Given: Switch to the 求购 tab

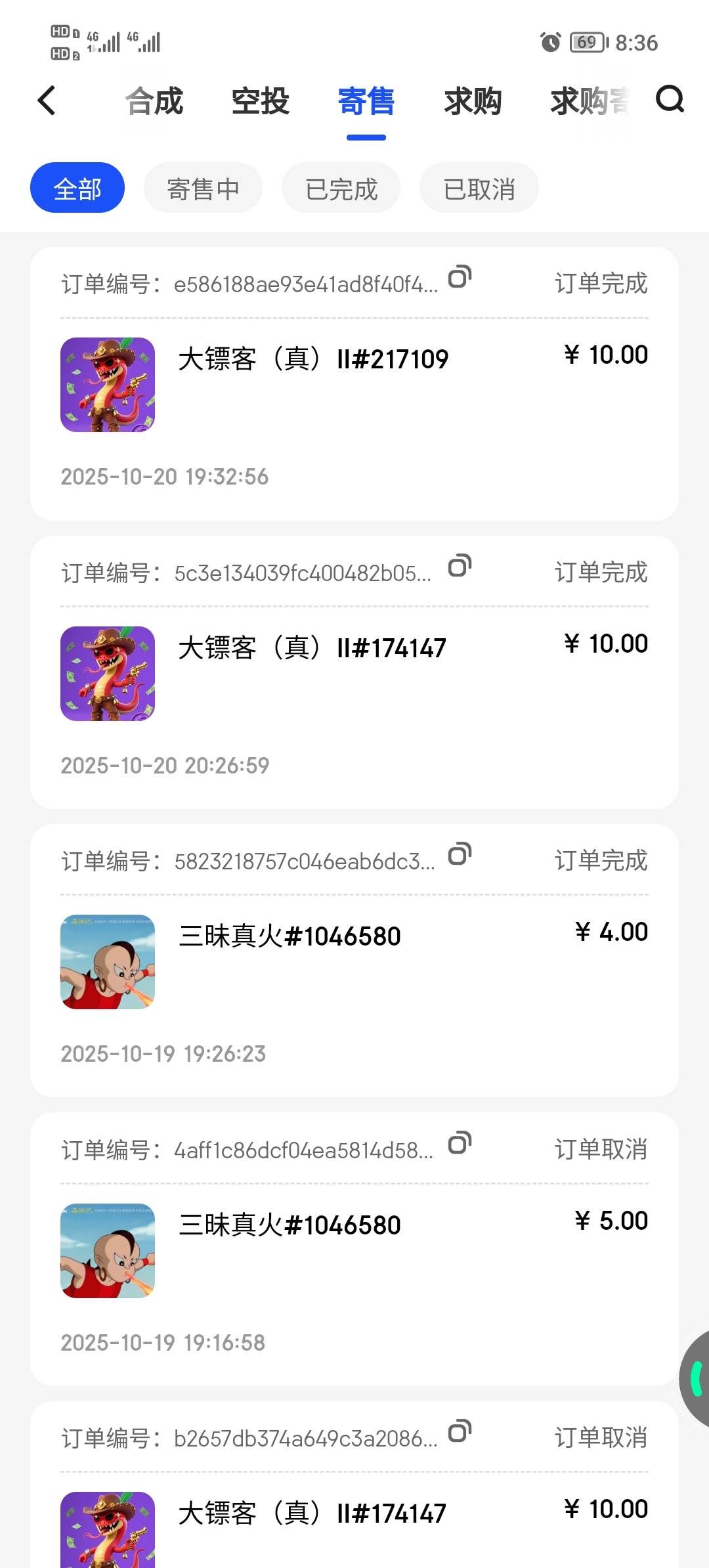Looking at the screenshot, I should [473, 101].
